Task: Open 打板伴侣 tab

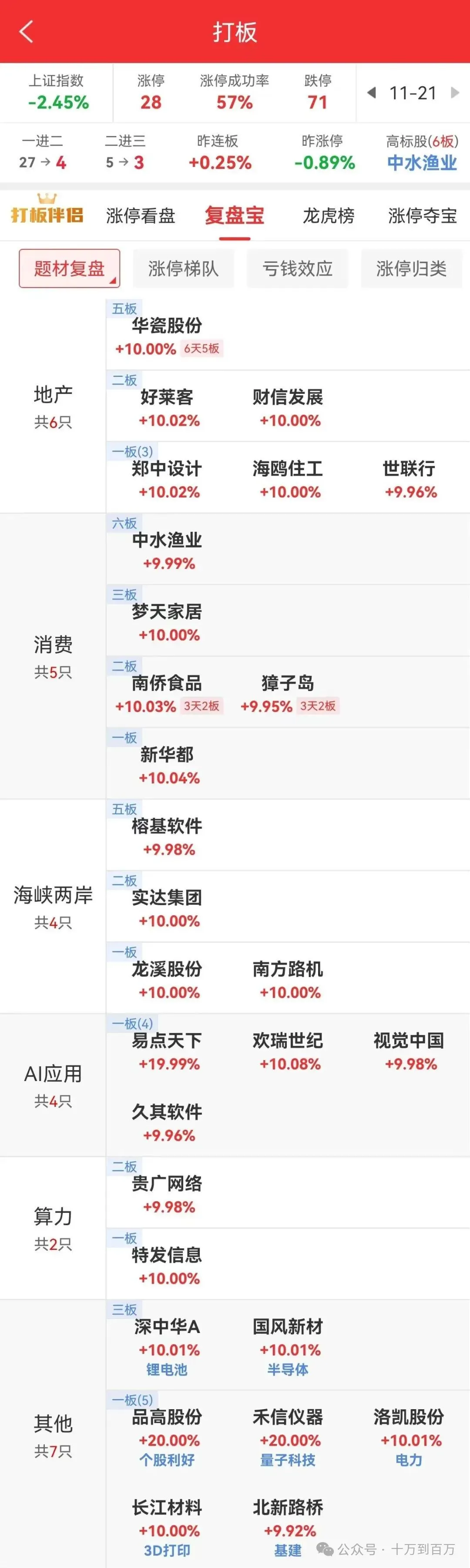Action: pos(47,214)
